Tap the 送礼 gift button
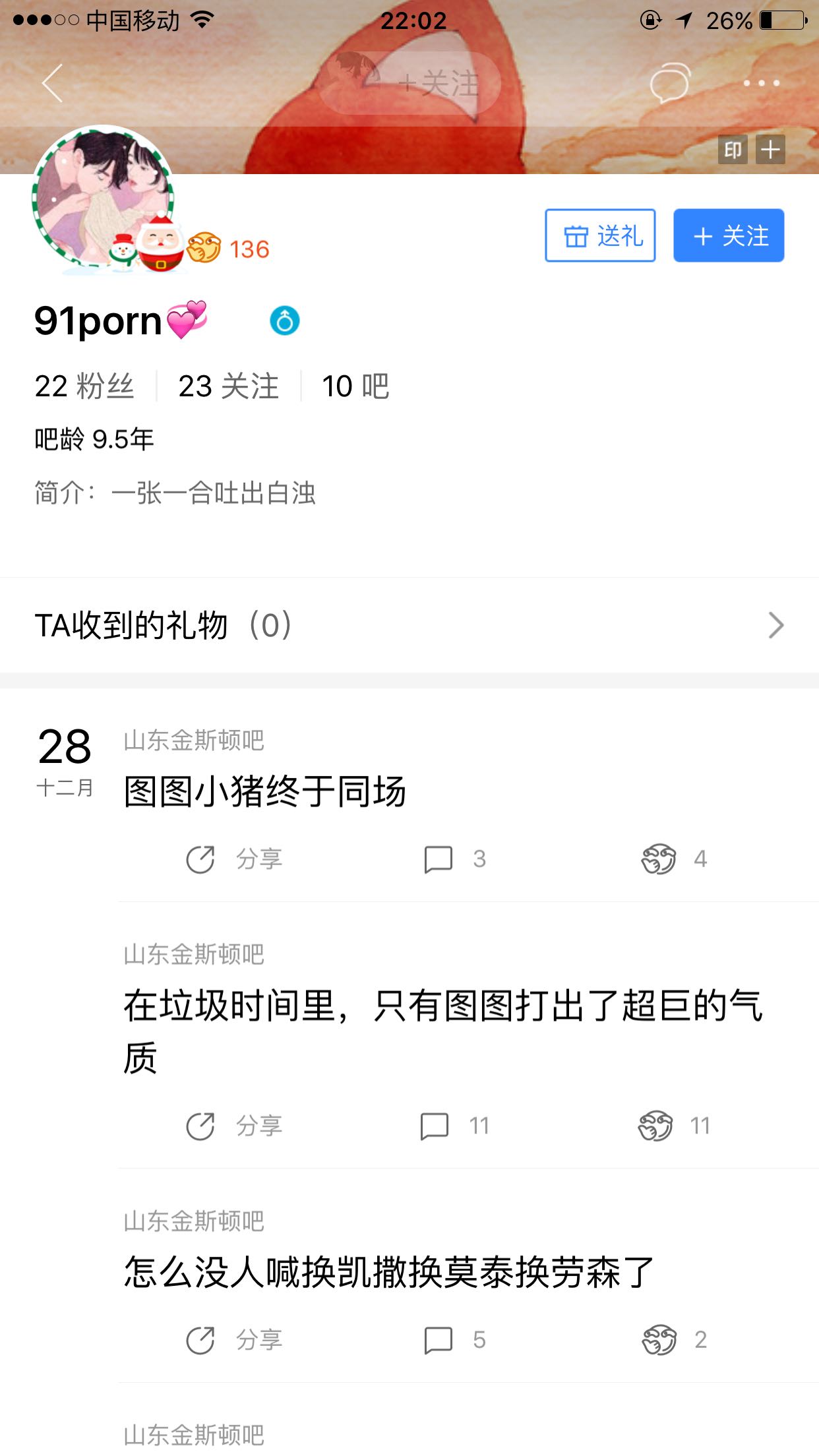 click(x=600, y=235)
